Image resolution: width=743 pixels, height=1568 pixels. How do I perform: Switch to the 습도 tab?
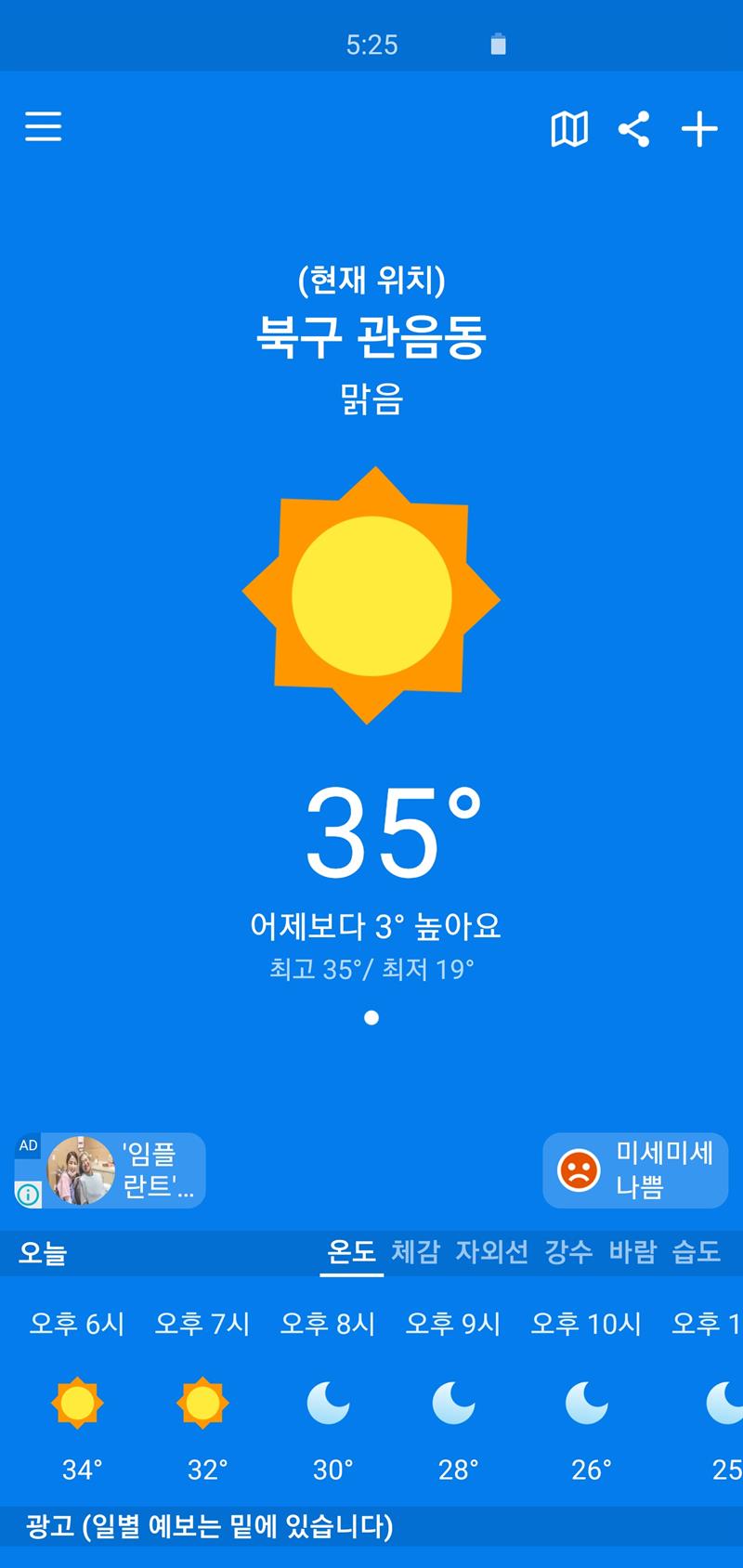(x=697, y=1251)
